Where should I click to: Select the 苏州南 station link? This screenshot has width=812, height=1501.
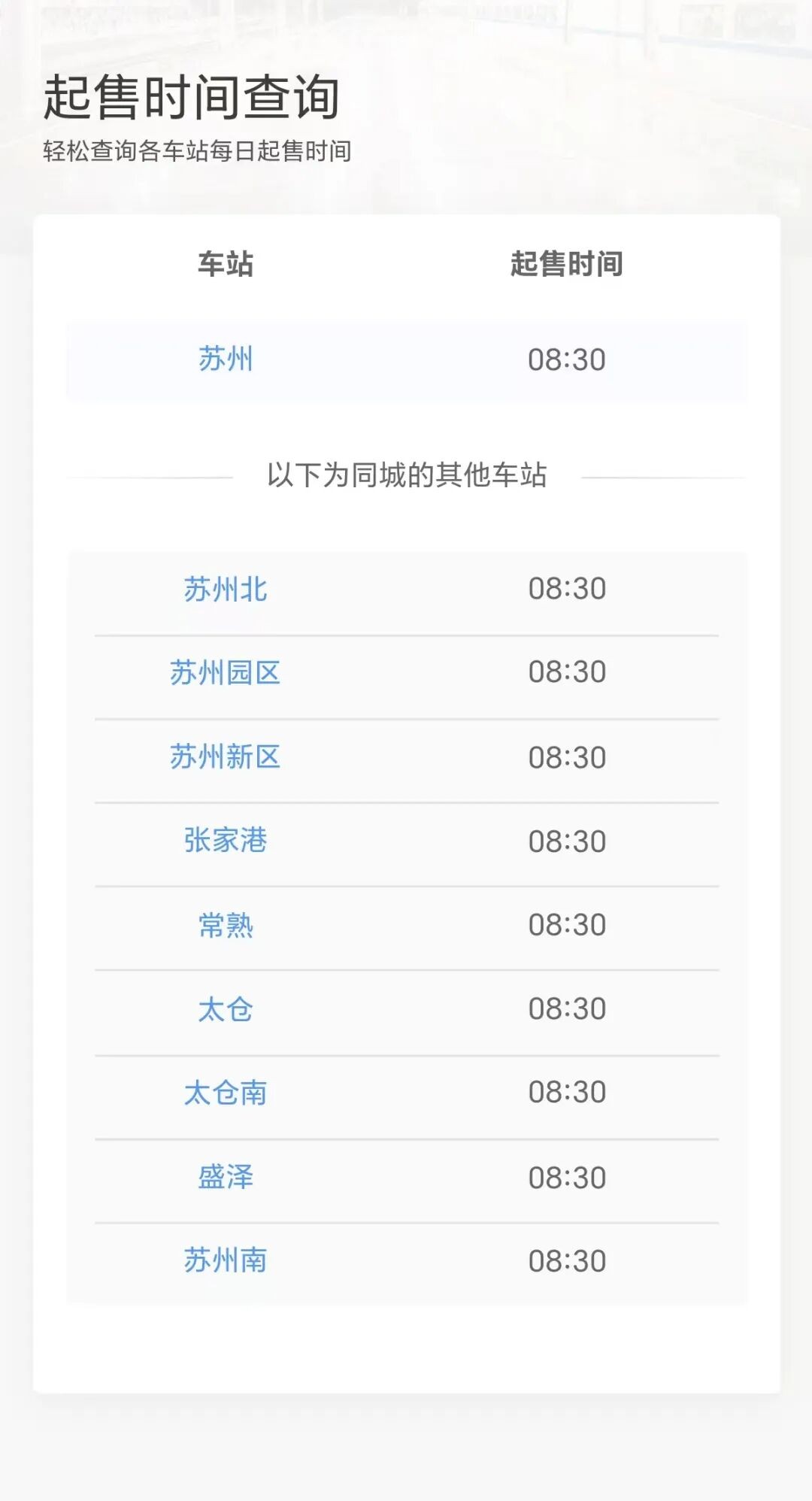click(226, 1260)
